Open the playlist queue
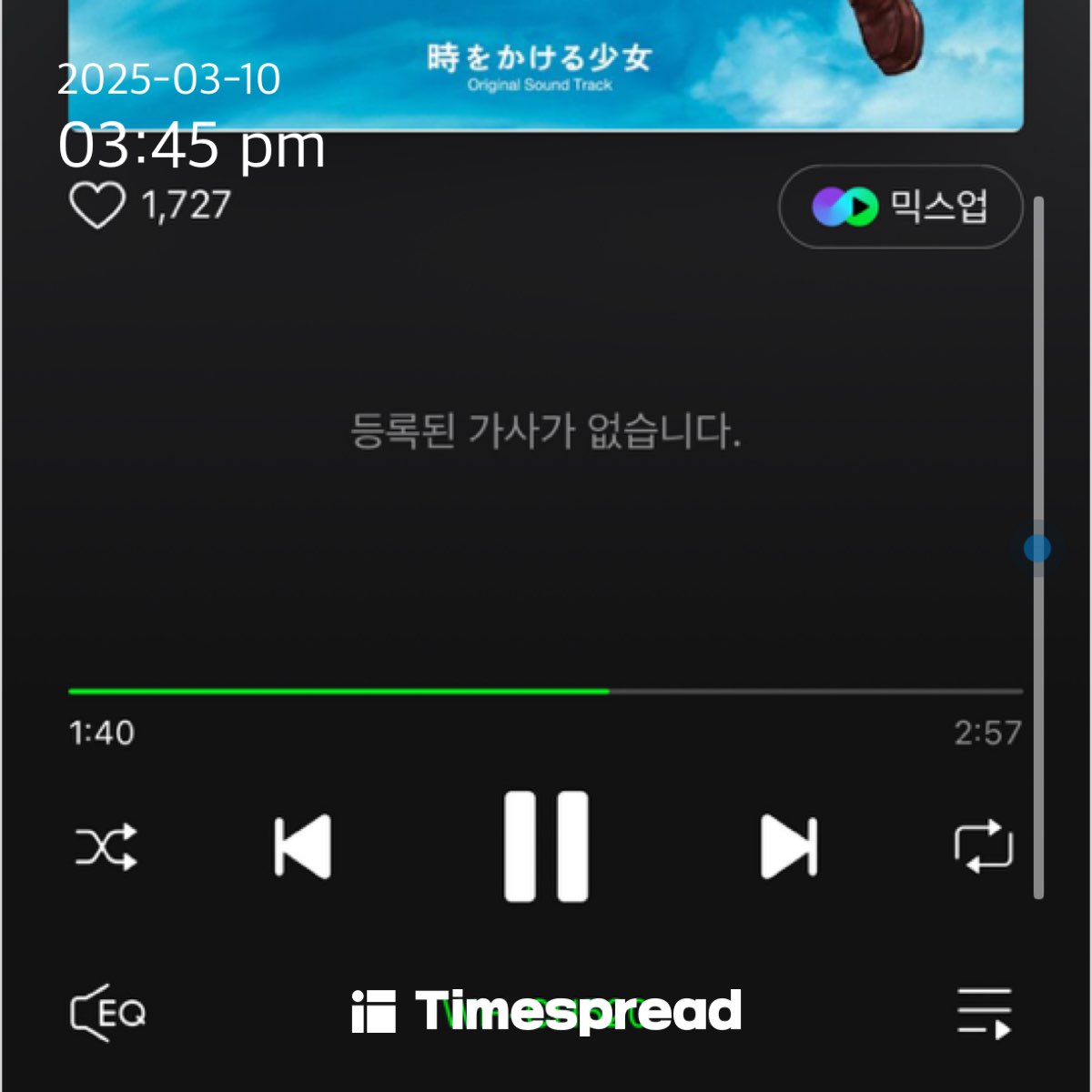 (985, 1012)
